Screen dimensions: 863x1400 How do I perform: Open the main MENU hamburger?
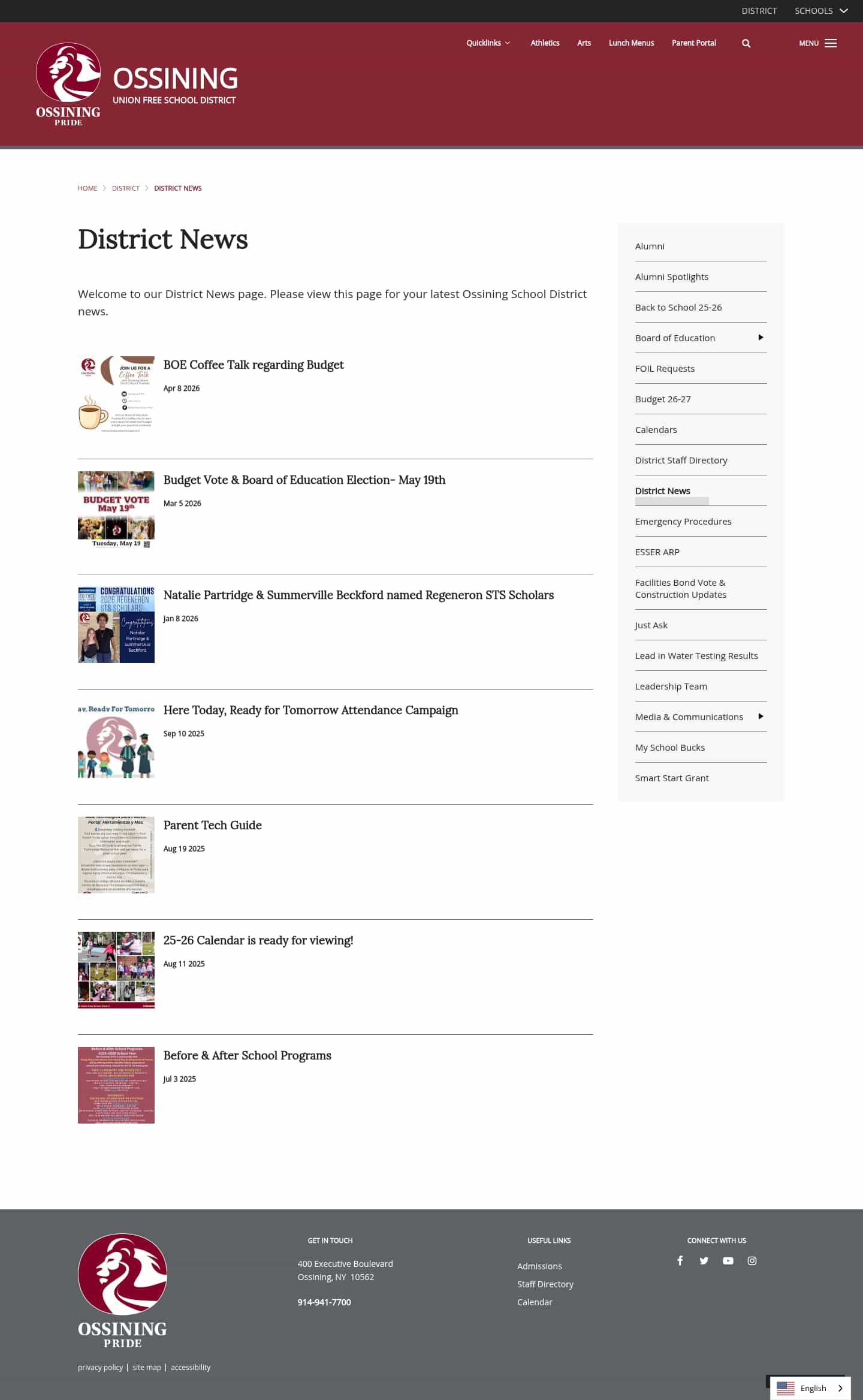[817, 43]
